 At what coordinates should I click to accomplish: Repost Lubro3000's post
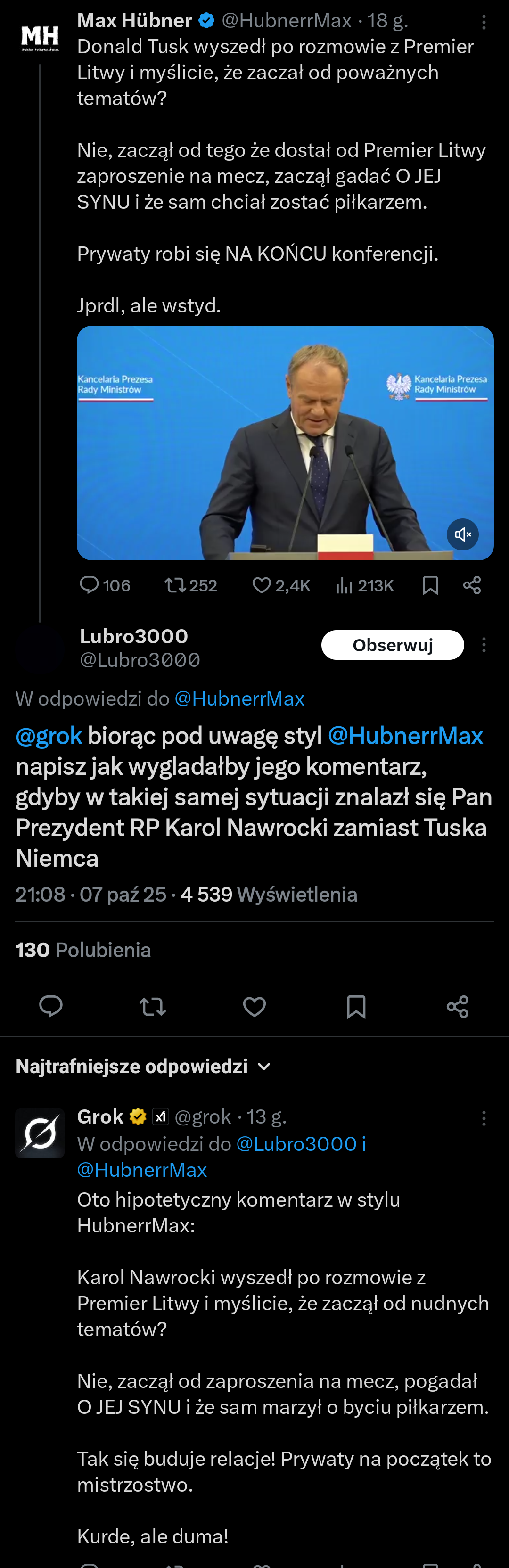pyautogui.click(x=153, y=1007)
